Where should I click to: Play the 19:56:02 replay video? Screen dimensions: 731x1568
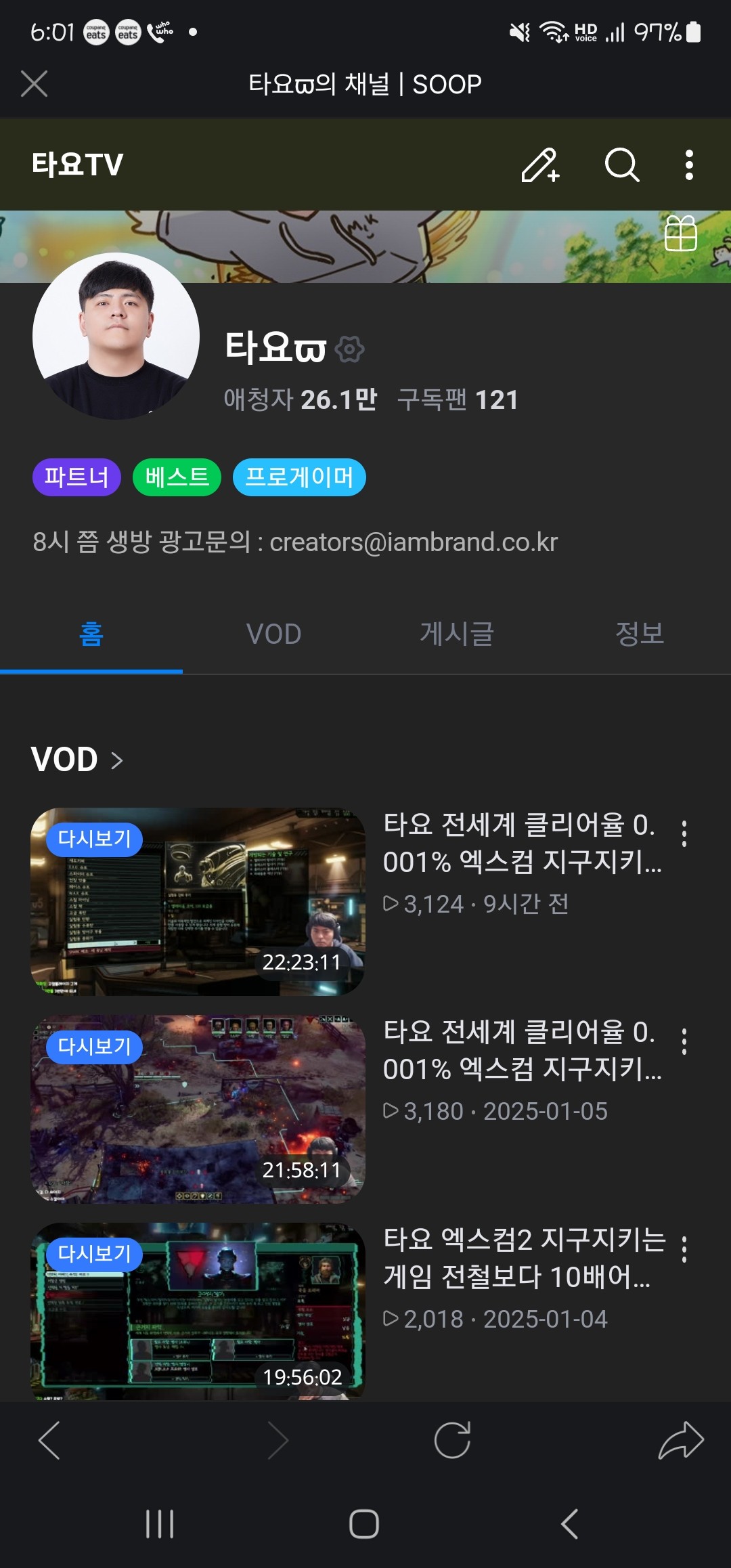pos(198,1311)
